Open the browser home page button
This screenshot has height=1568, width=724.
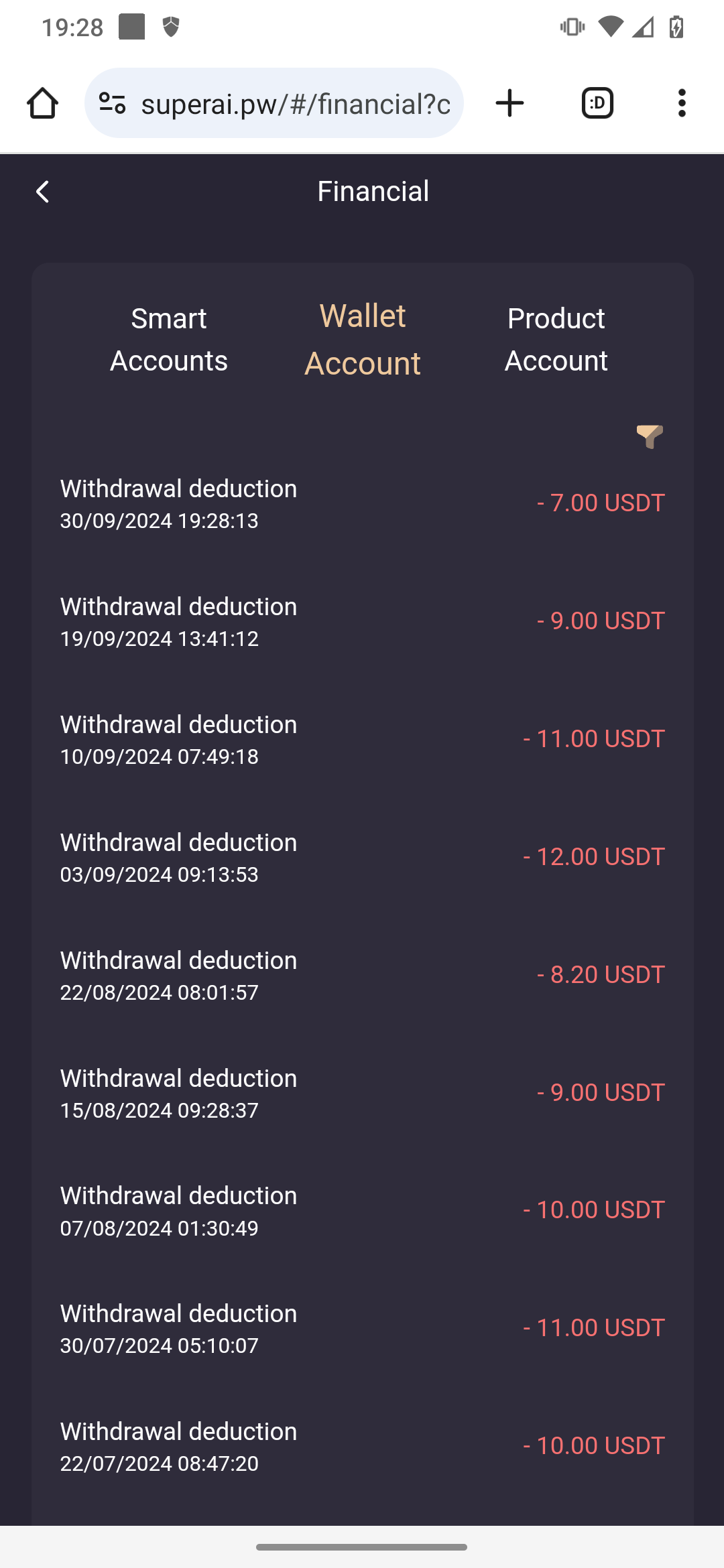pos(42,103)
